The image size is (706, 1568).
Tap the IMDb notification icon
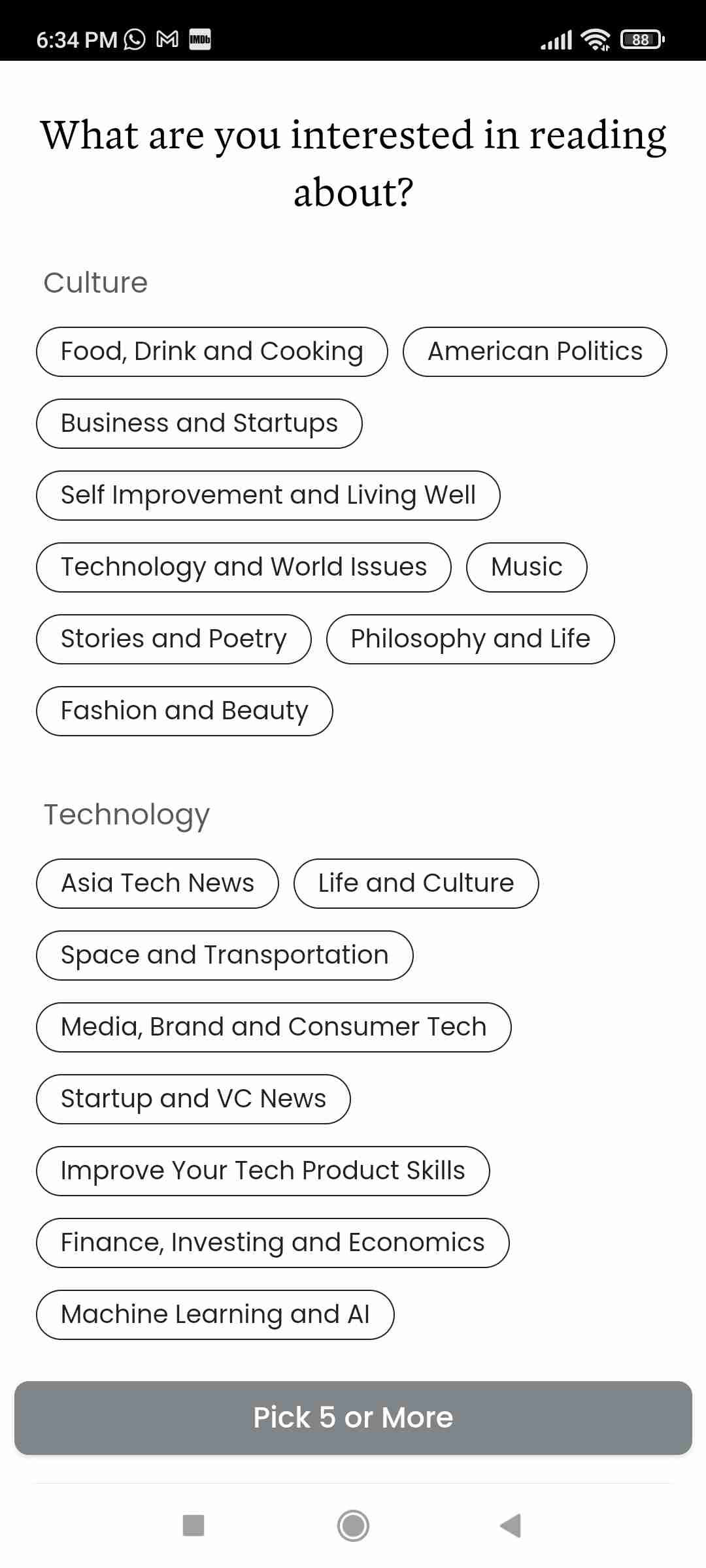[x=200, y=39]
